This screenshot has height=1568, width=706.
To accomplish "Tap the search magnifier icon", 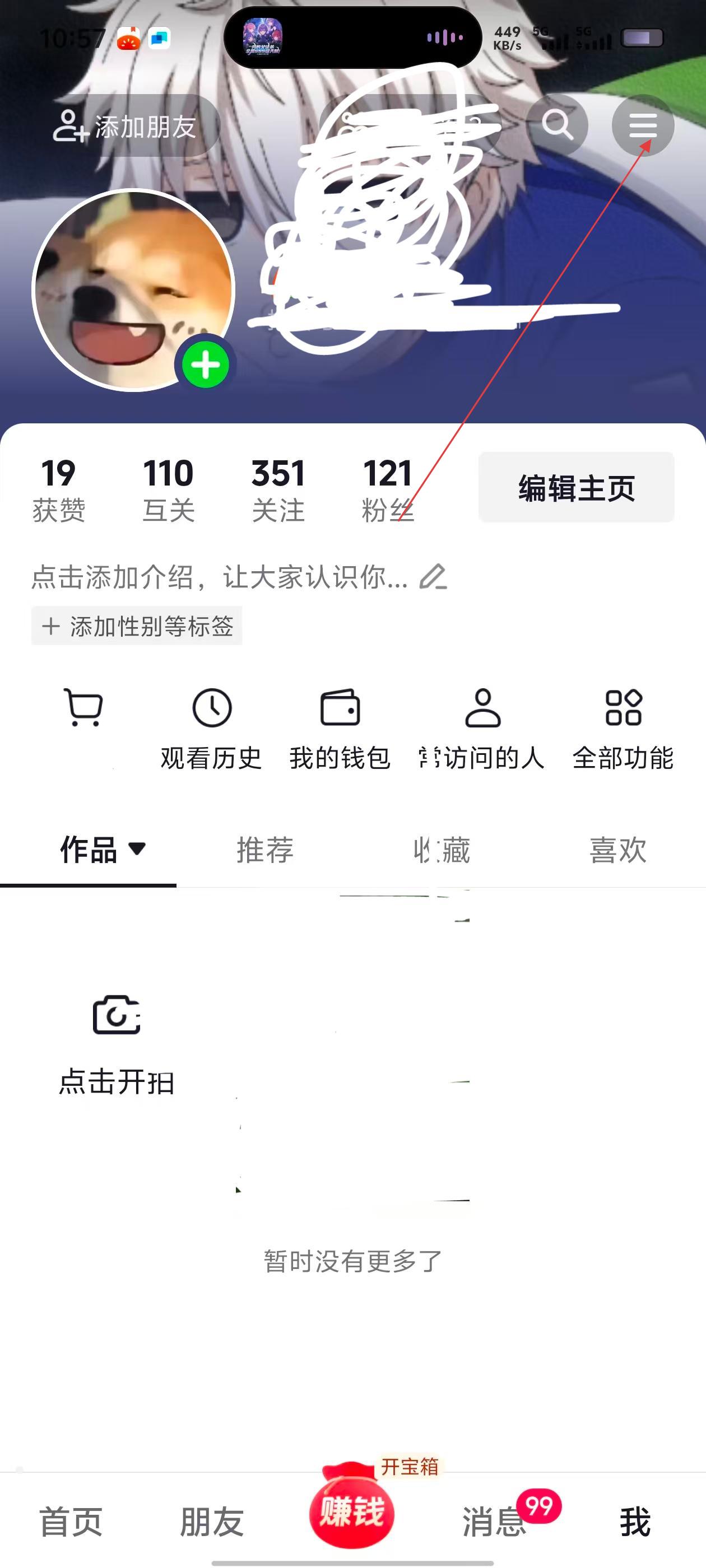I will [557, 125].
